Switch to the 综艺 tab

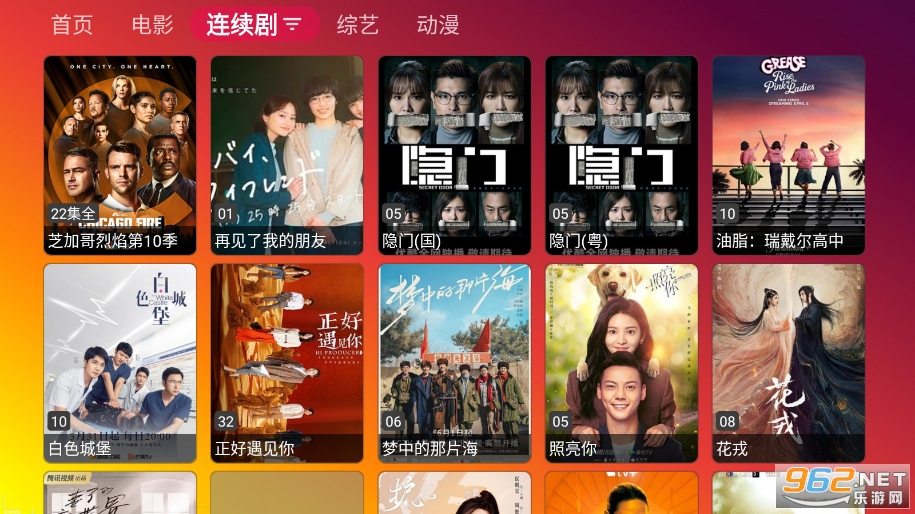tap(358, 25)
